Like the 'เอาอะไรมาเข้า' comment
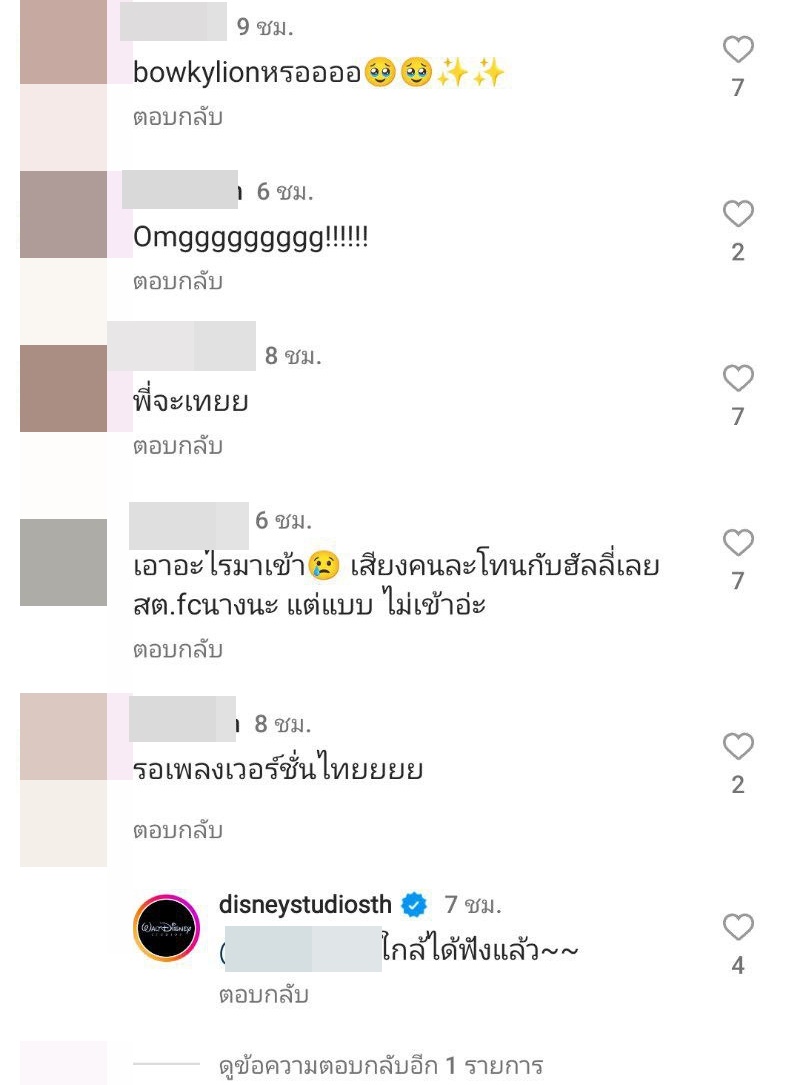 click(x=738, y=543)
